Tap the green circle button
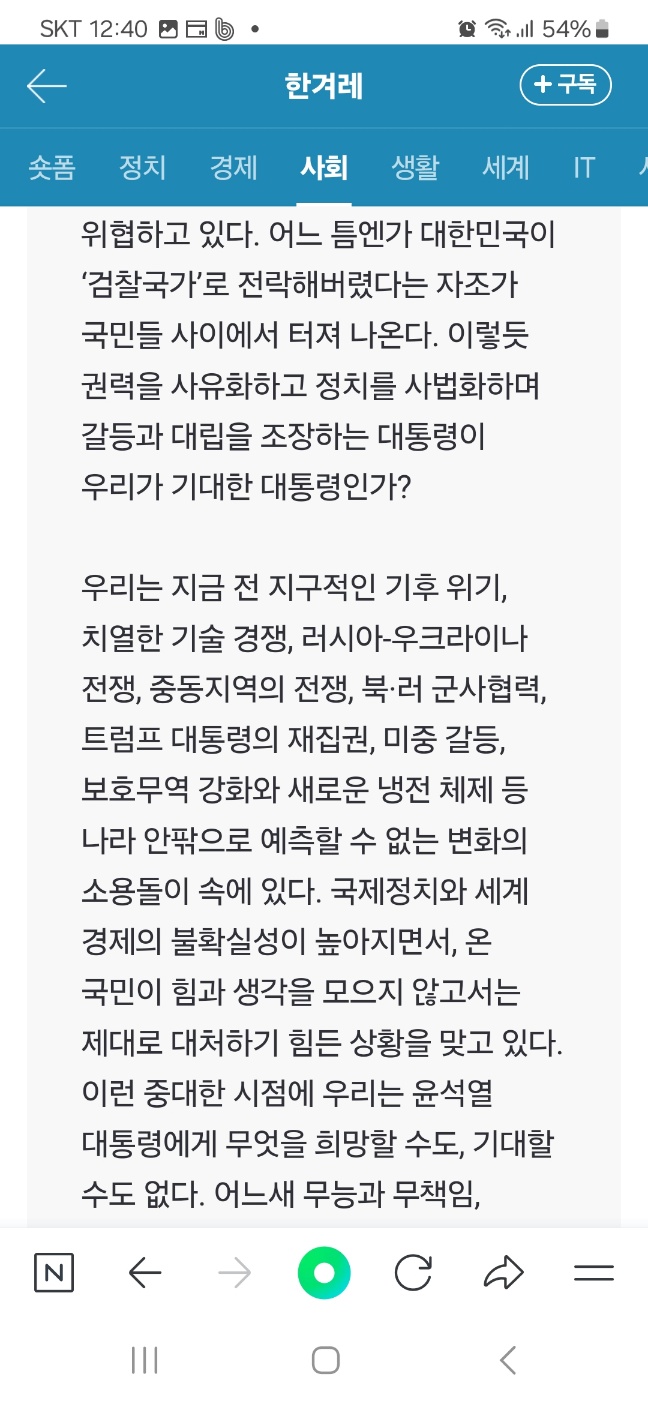This screenshot has width=648, height=1404. point(324,1273)
